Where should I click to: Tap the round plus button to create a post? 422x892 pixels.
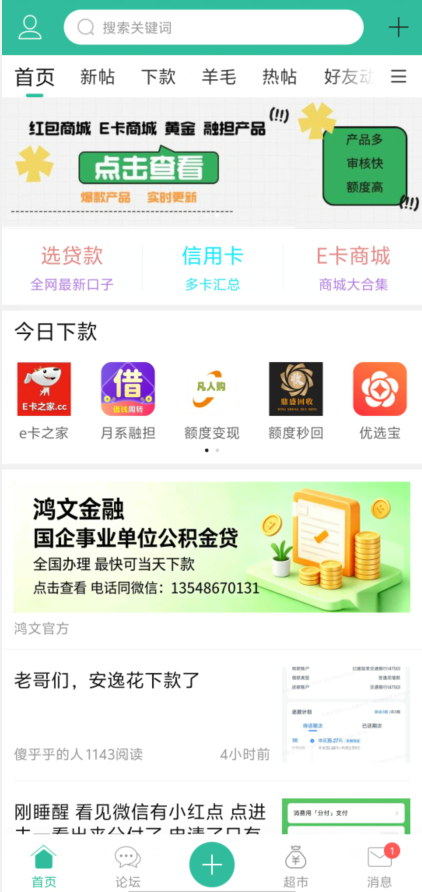(212, 864)
